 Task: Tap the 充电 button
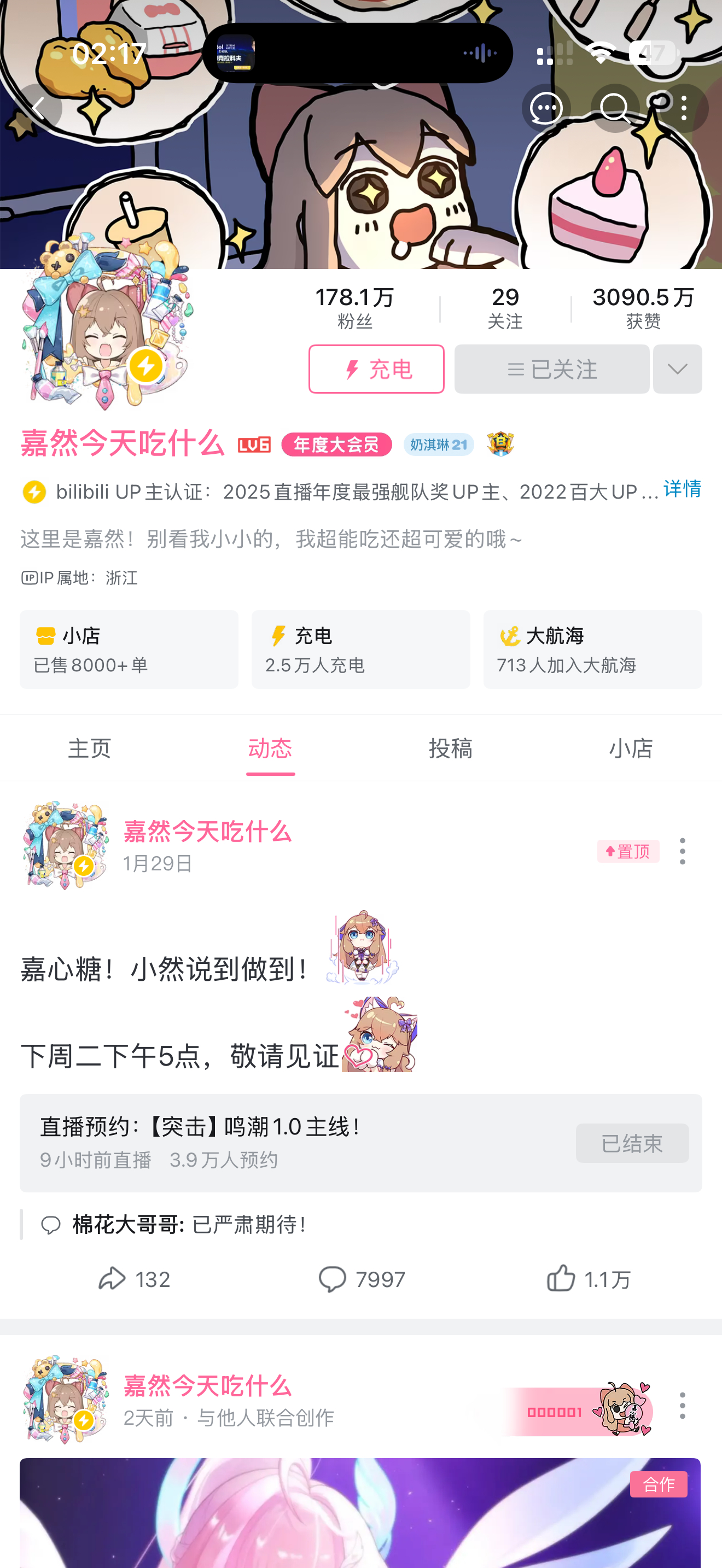coord(376,369)
